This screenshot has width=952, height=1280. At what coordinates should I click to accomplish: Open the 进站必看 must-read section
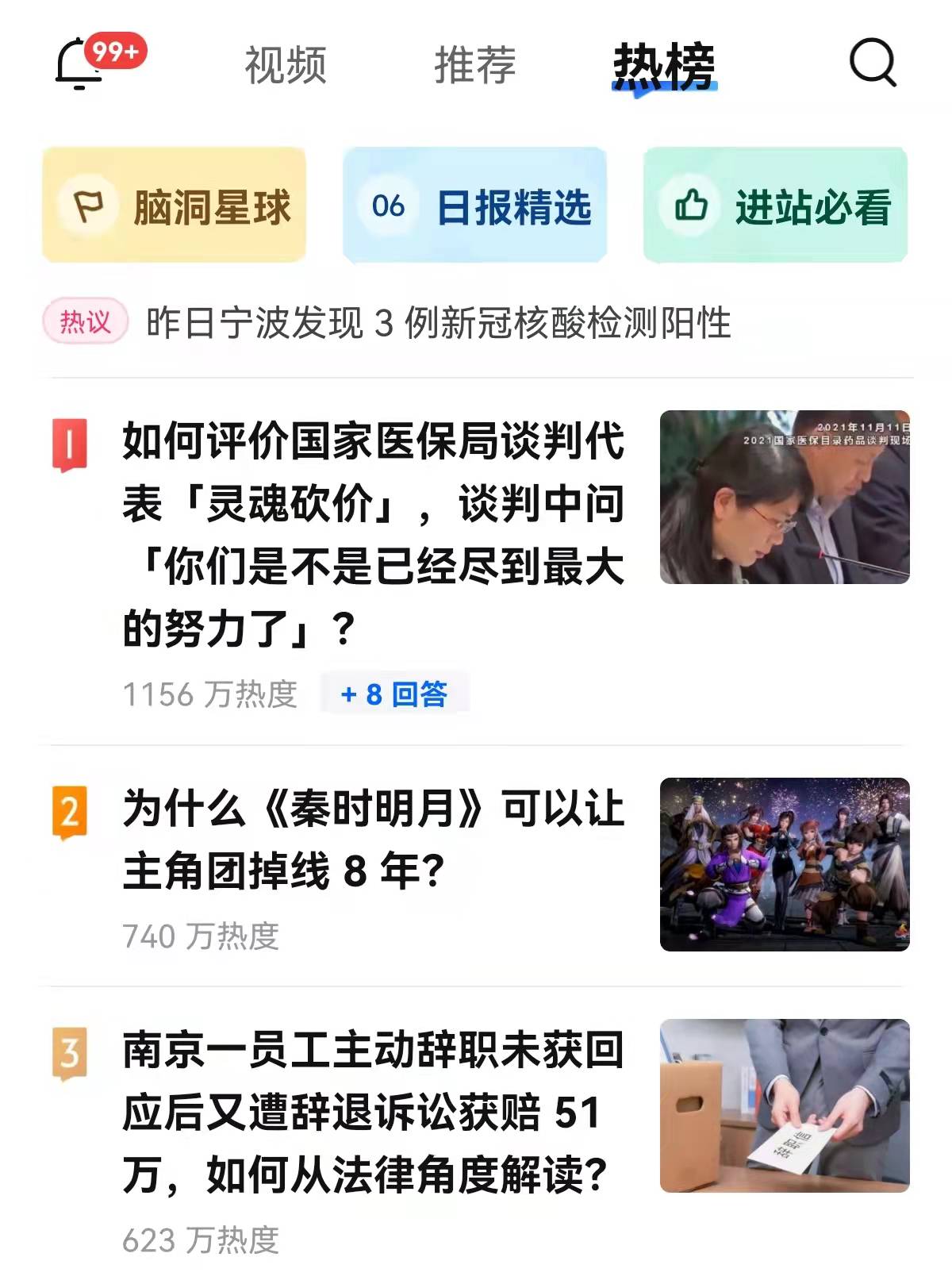[775, 206]
